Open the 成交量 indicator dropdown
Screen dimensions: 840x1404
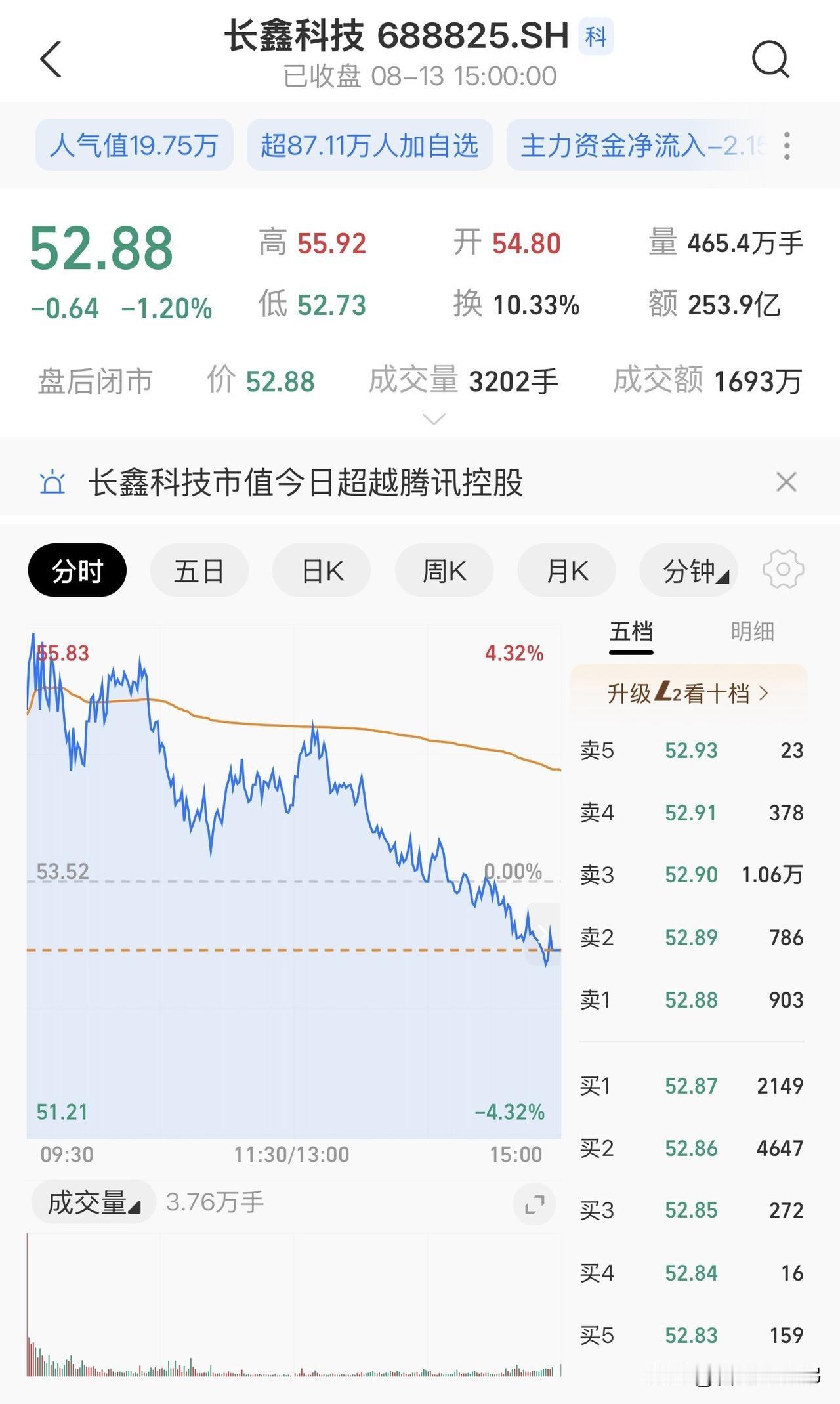click(93, 1203)
